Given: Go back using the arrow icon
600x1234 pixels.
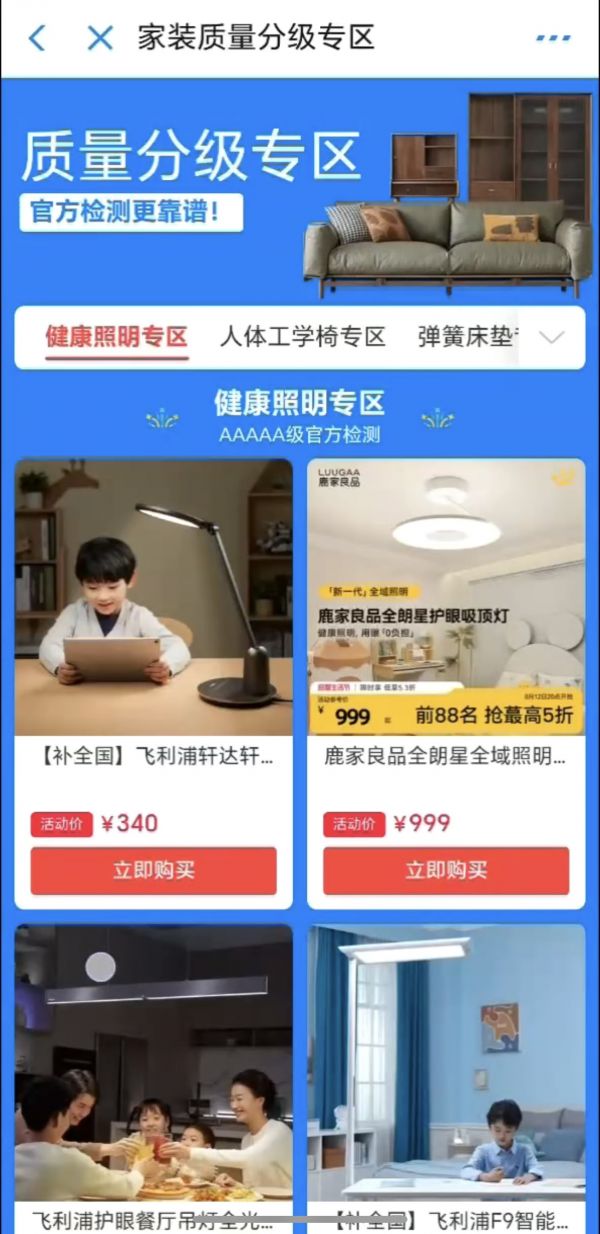Looking at the screenshot, I should click(37, 38).
